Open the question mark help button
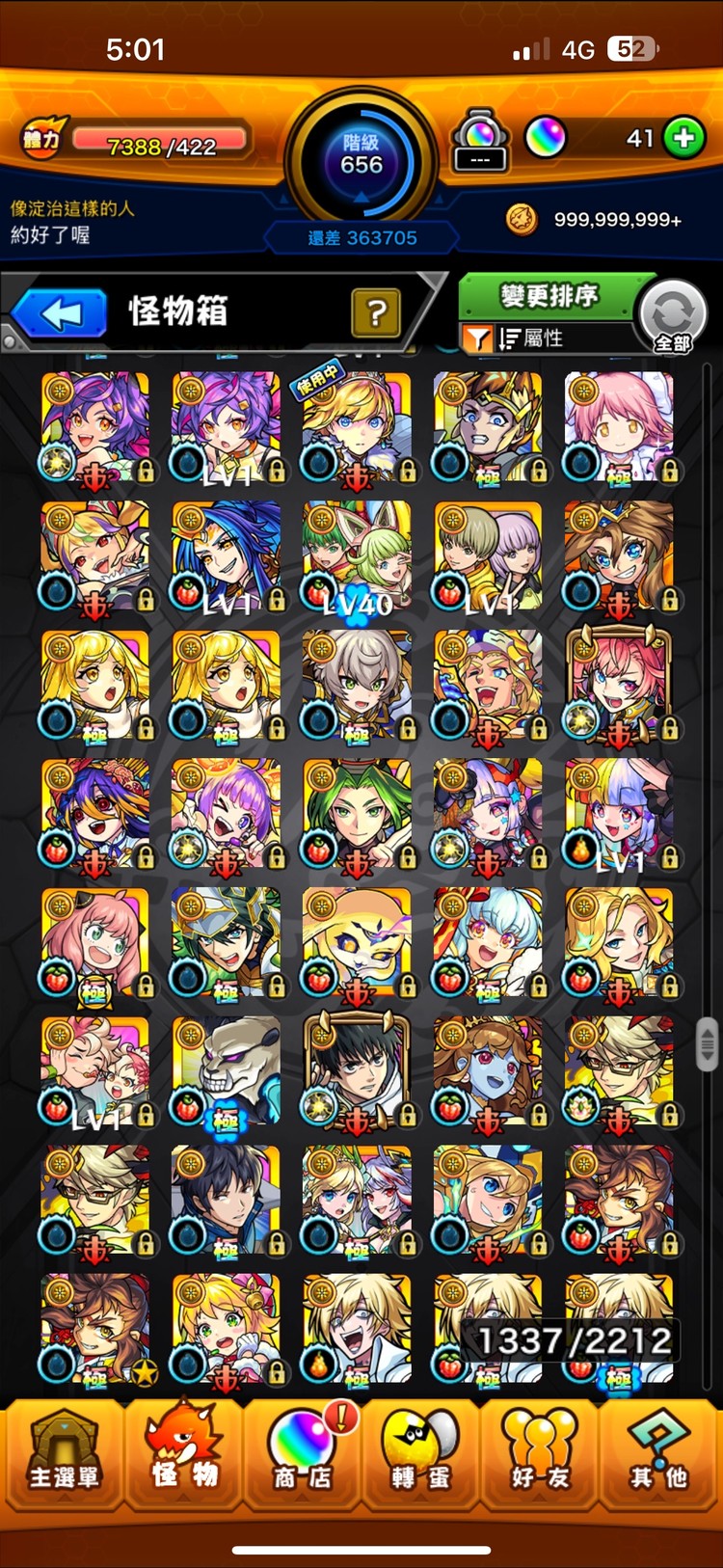This screenshot has height=1568, width=723. (x=376, y=312)
